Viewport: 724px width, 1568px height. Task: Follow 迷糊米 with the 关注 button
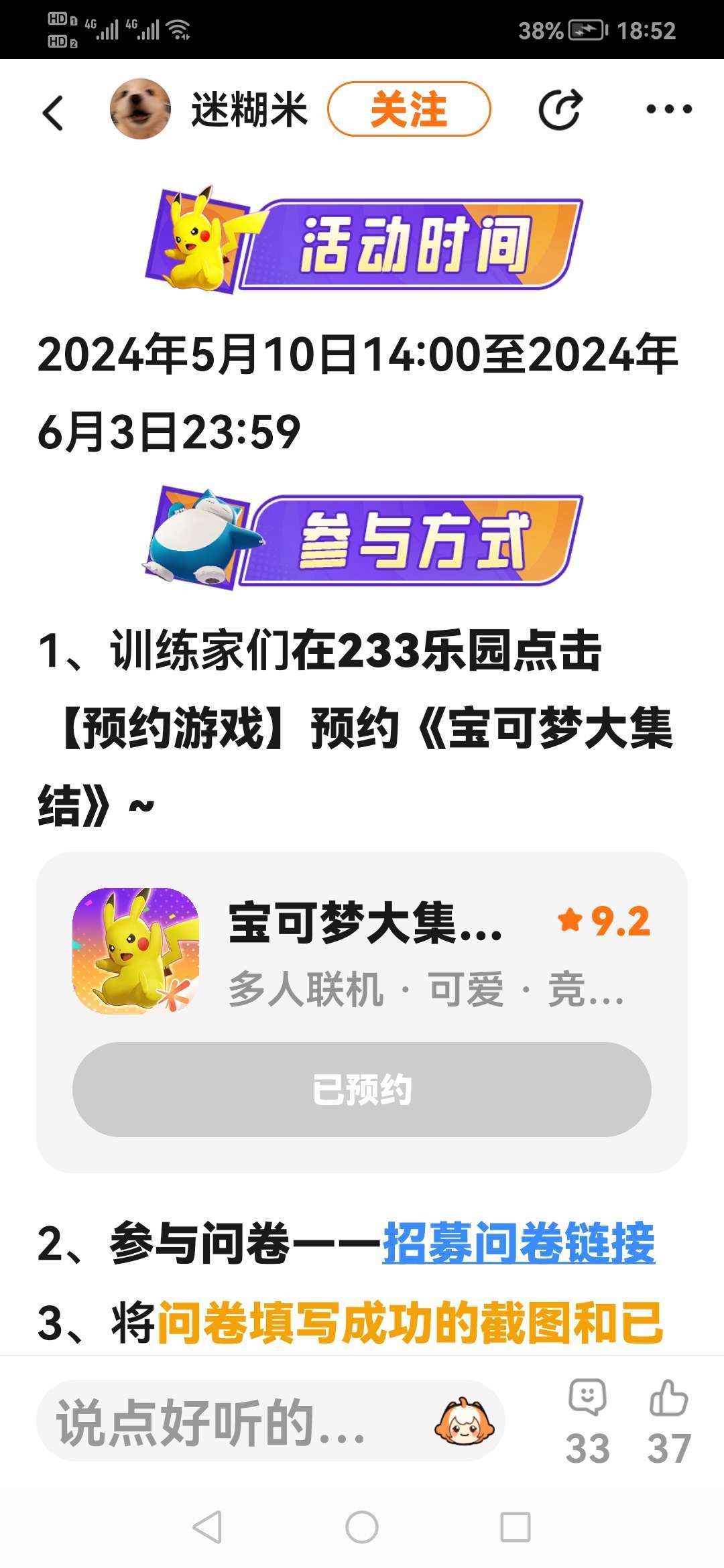pyautogui.click(x=409, y=109)
